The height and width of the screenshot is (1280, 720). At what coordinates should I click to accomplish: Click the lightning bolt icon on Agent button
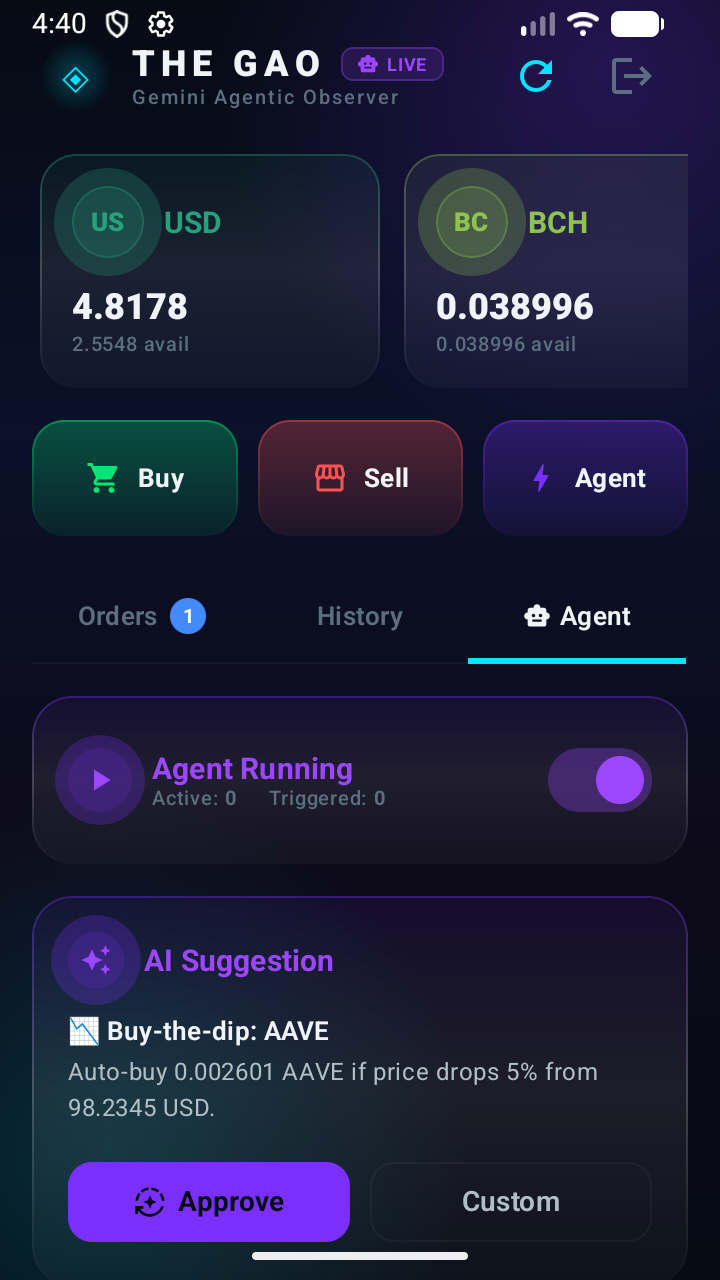(540, 478)
